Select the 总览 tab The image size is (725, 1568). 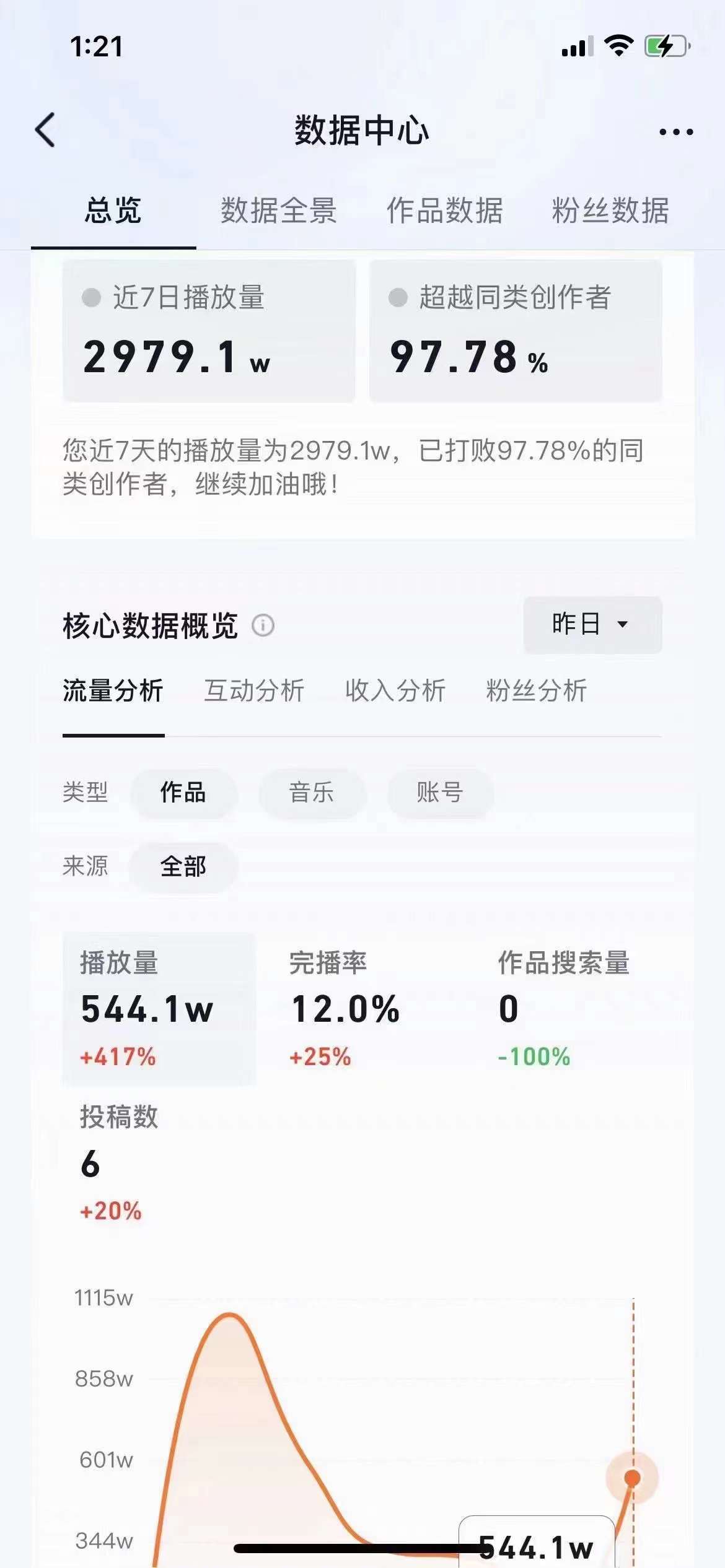click(113, 211)
